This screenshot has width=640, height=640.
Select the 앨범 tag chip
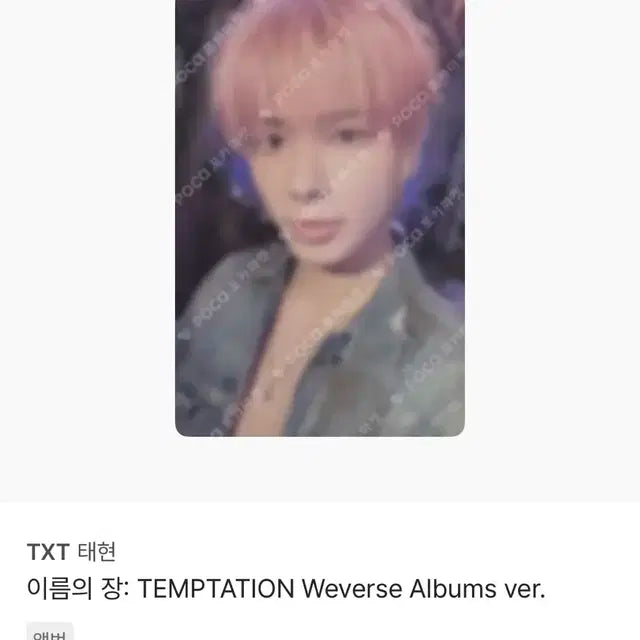click(49, 633)
